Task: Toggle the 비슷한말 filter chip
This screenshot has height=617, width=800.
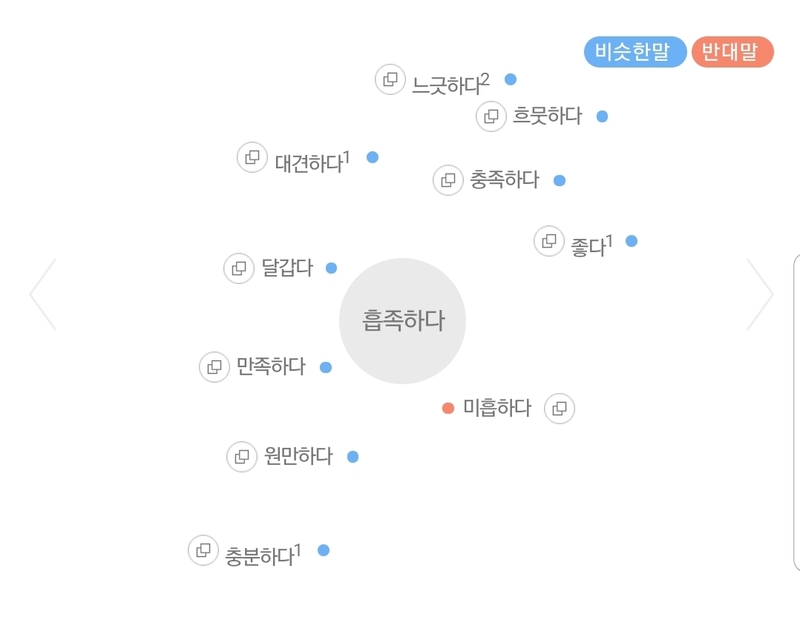Action: [x=634, y=52]
